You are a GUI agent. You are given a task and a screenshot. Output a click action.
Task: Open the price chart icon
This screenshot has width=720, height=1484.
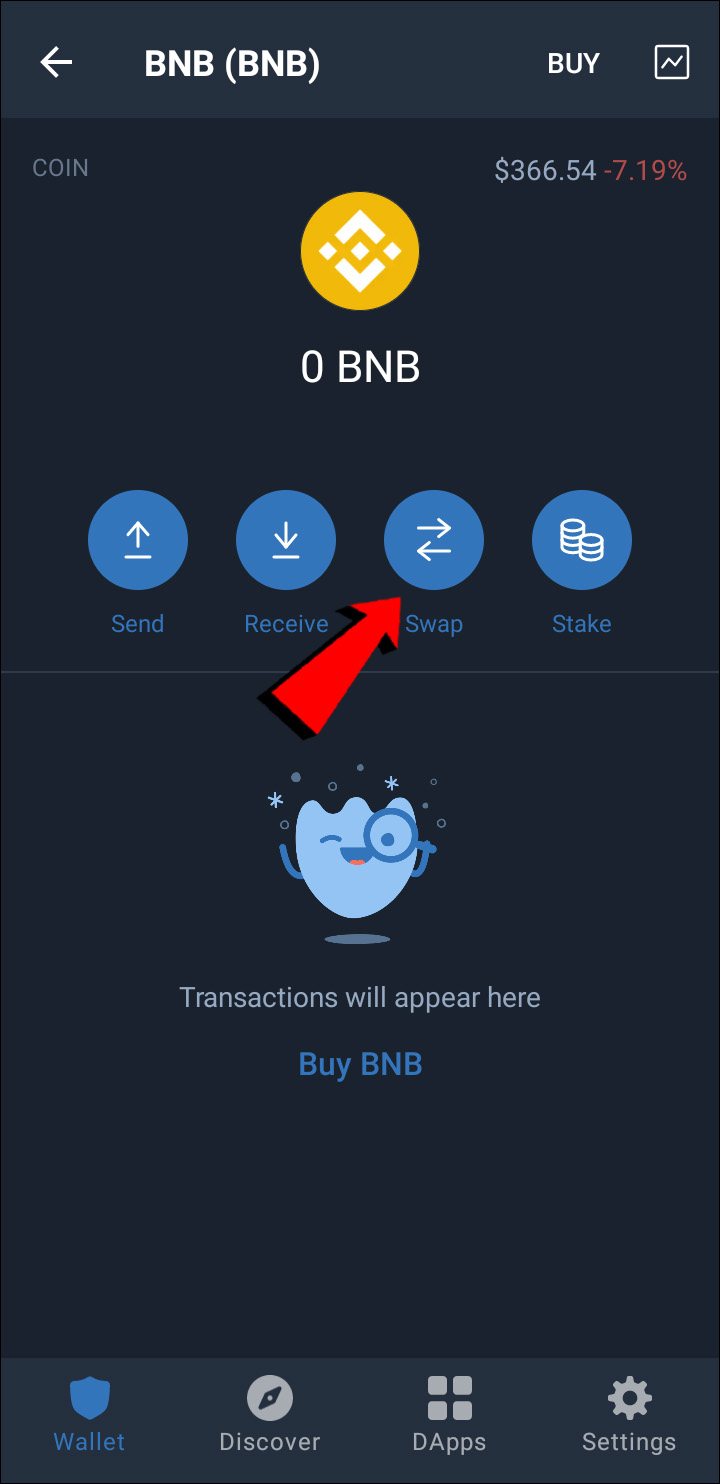pyautogui.click(x=671, y=63)
